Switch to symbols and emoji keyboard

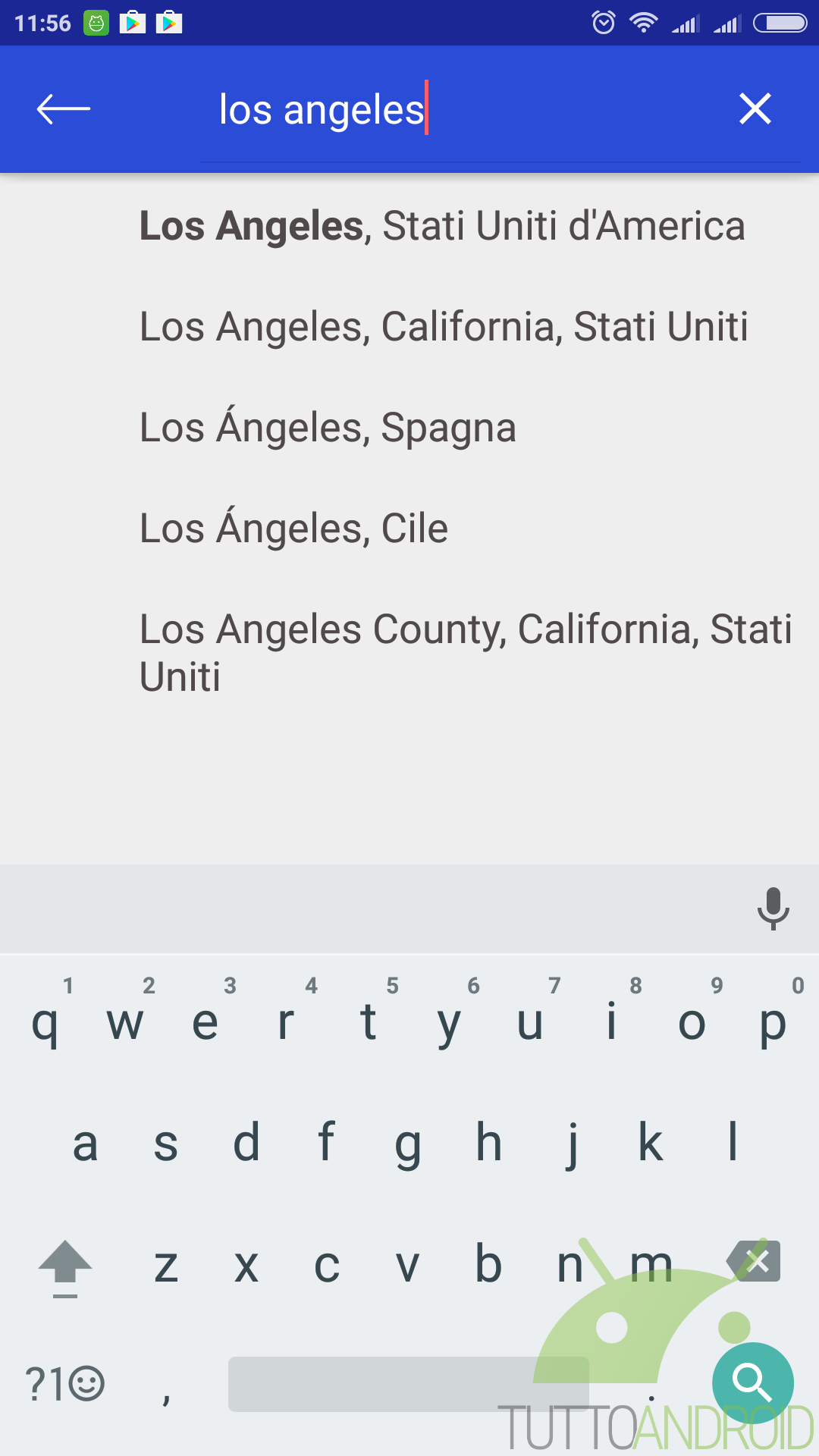[x=64, y=1383]
